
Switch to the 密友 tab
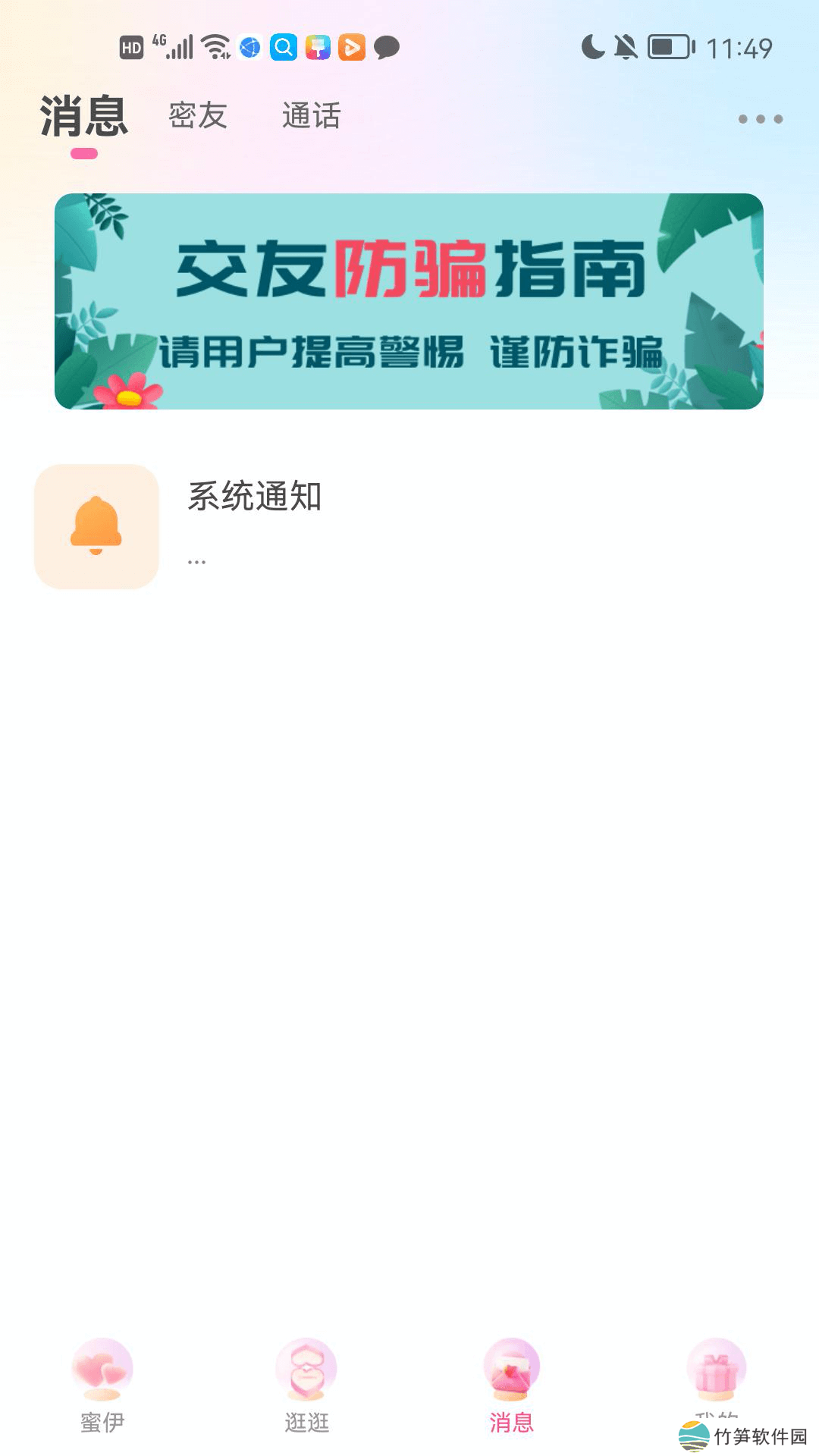(x=198, y=116)
